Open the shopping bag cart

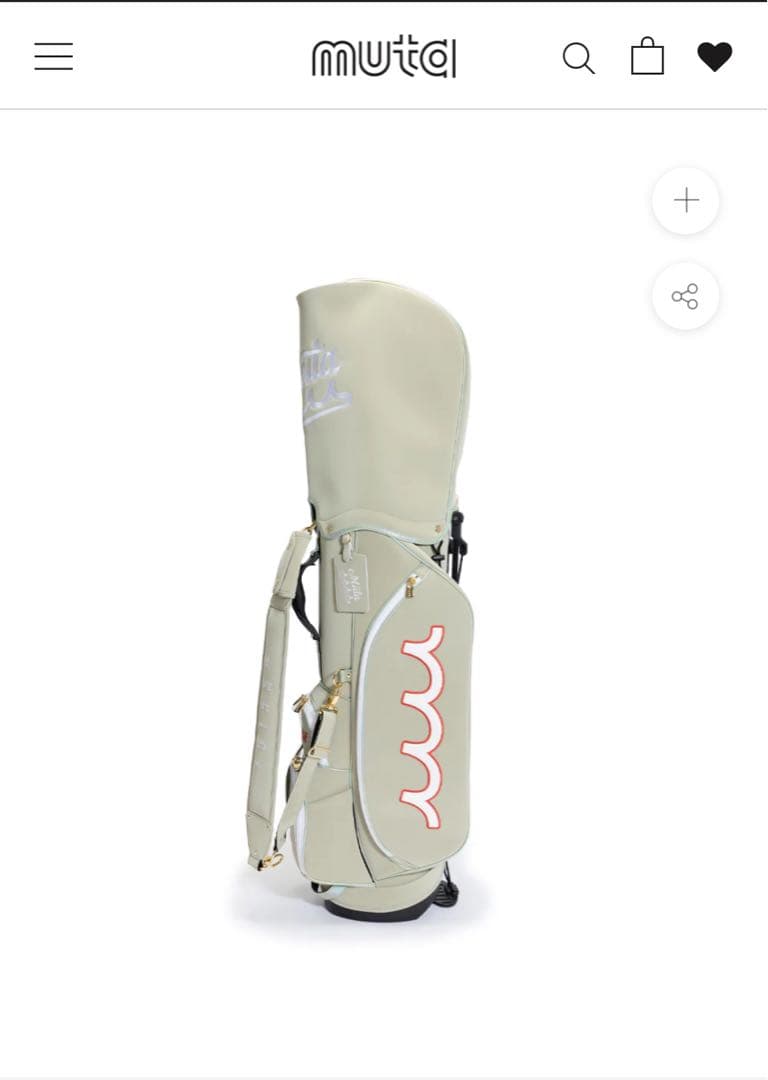[x=647, y=57]
